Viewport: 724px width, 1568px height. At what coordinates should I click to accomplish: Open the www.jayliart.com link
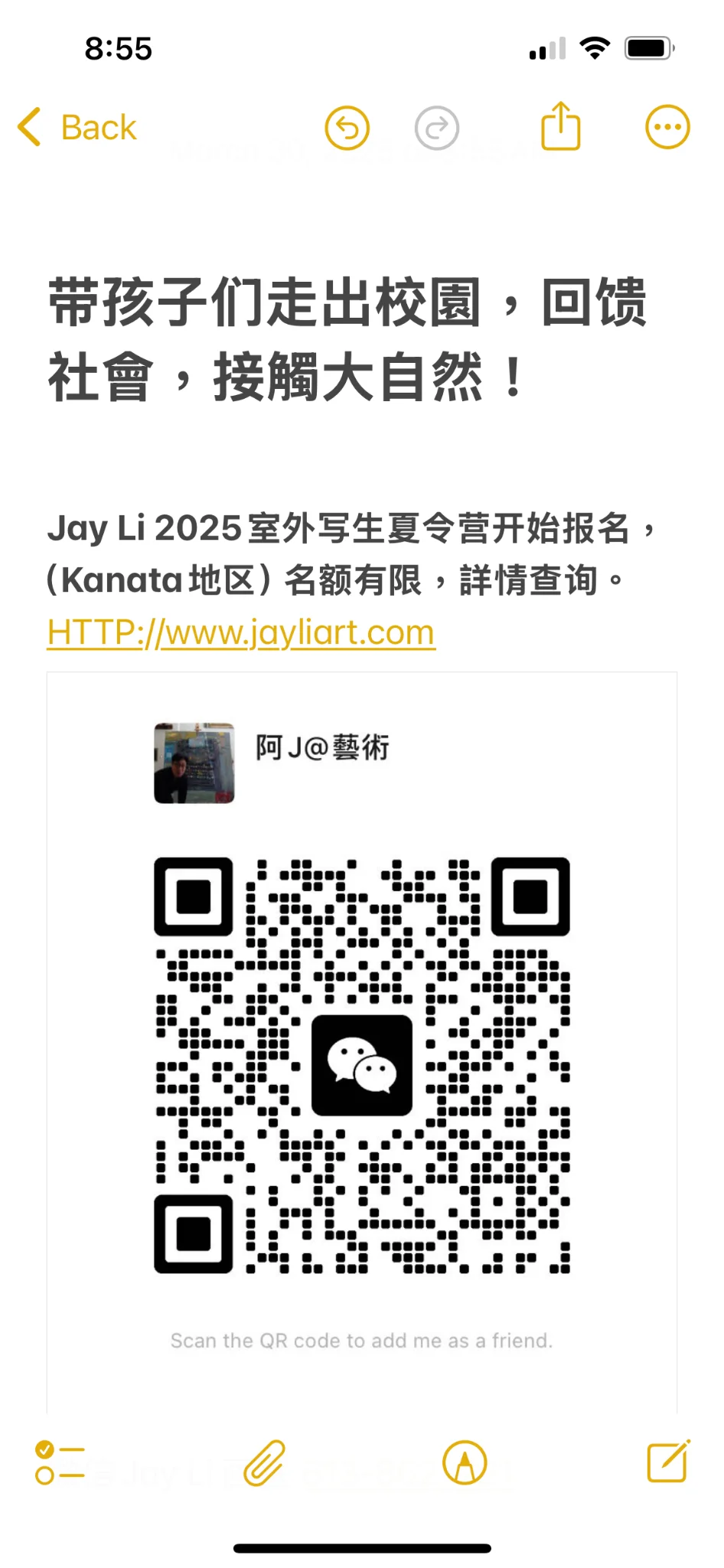tap(241, 633)
